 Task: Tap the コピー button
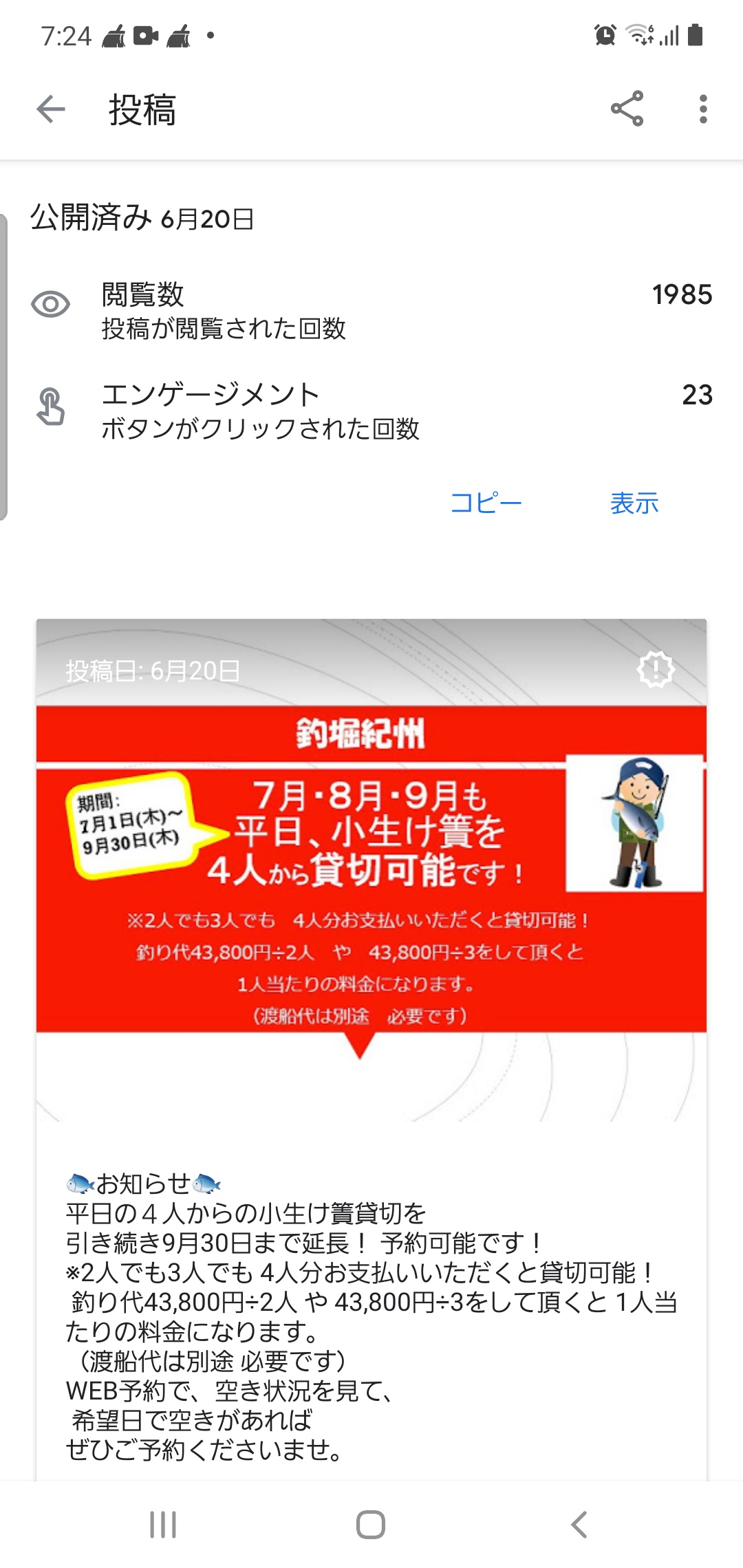486,503
